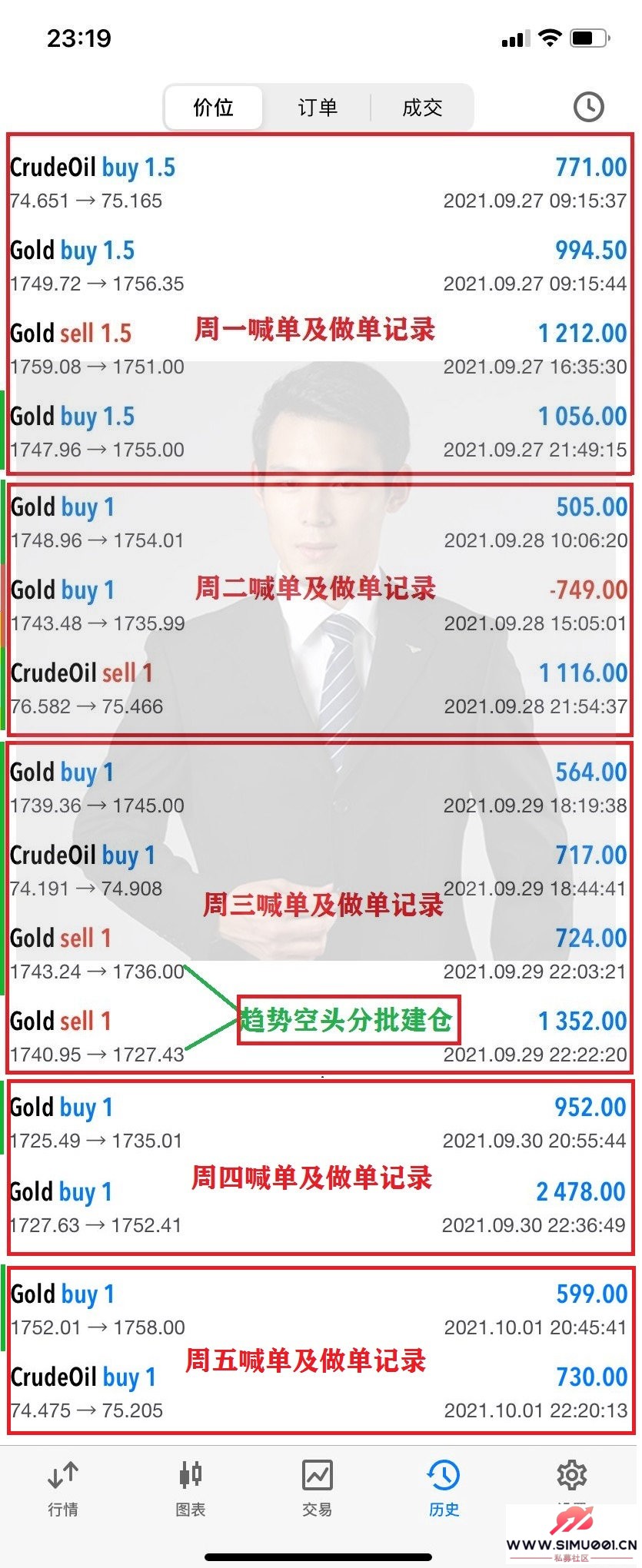The width and height of the screenshot is (642, 1568).
Task: Open the history period clock icon
Action: point(588,108)
